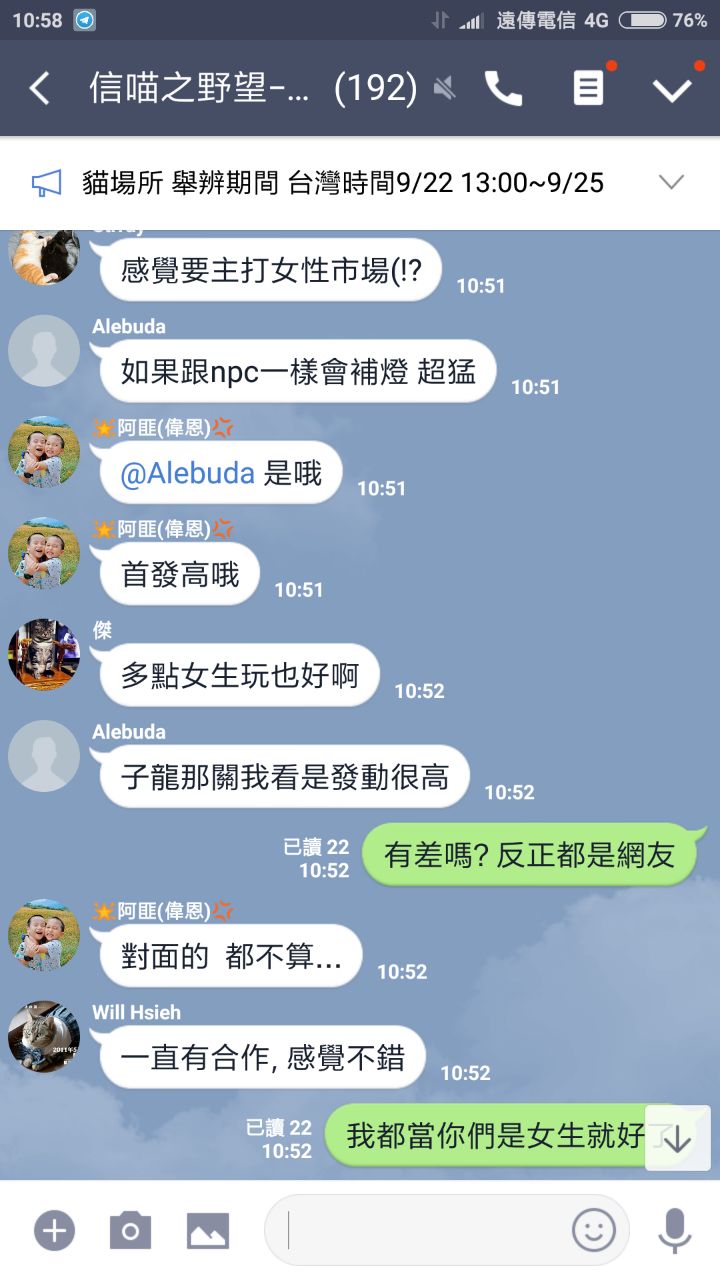Open the photo gallery picker
Screen dimensions: 720x1280
(x=208, y=1230)
